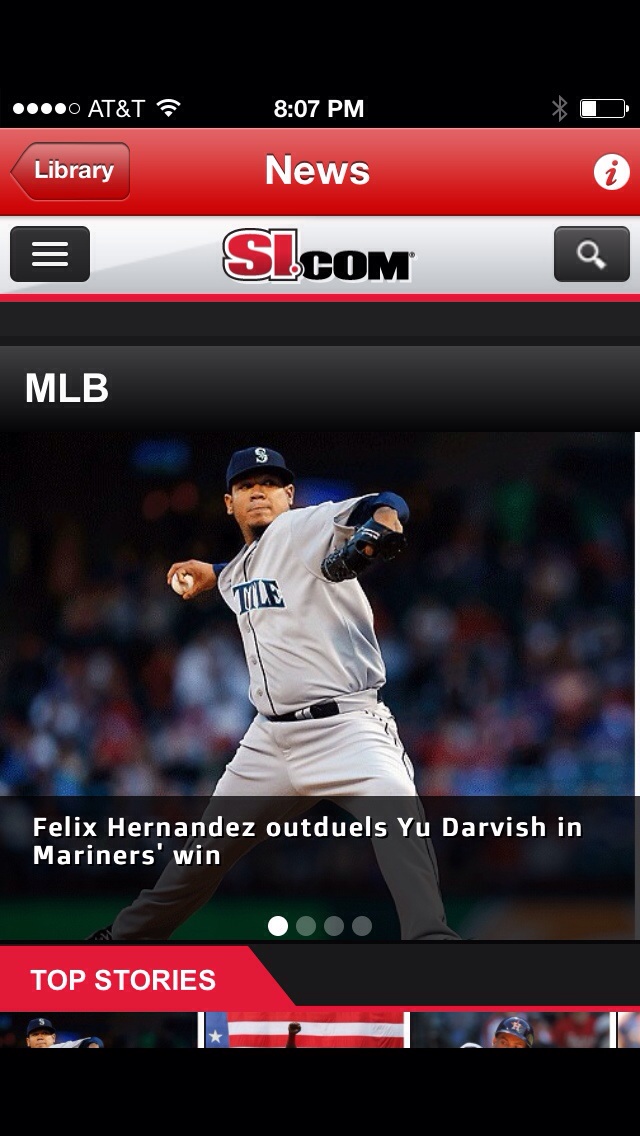Open the hamburger menu

pos(50,254)
